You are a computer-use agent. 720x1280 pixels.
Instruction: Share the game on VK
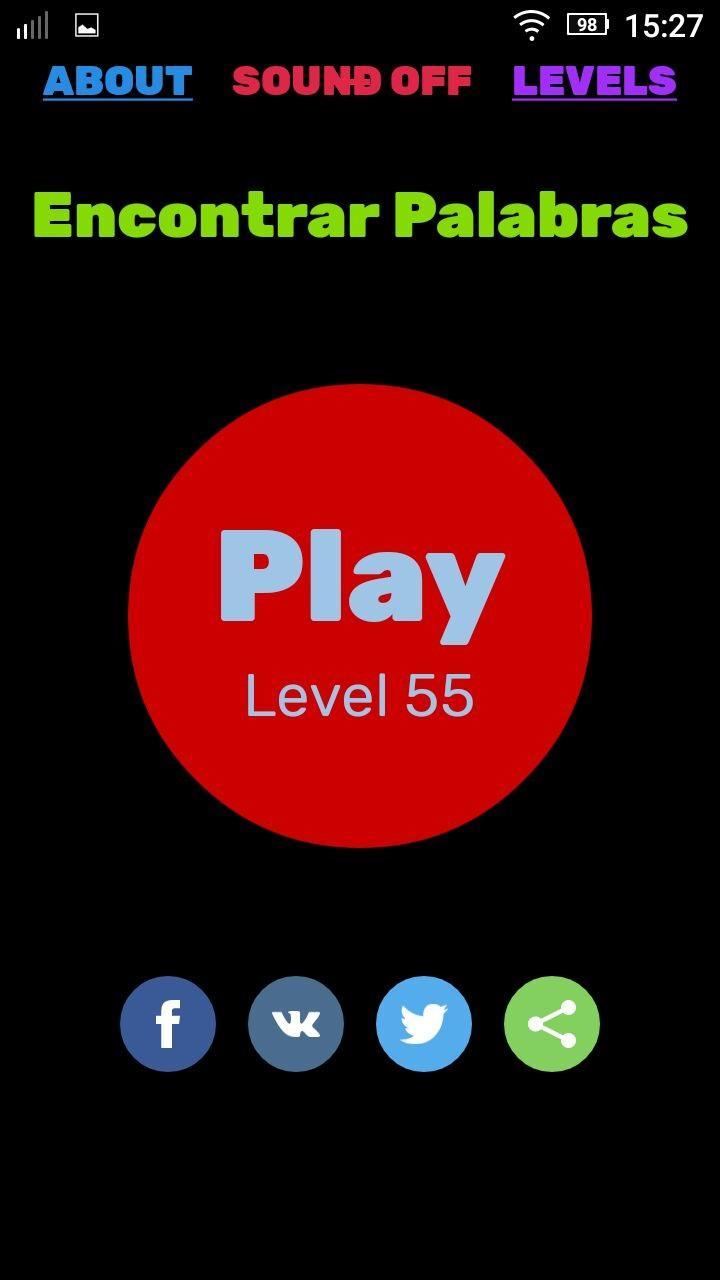[x=296, y=1024]
